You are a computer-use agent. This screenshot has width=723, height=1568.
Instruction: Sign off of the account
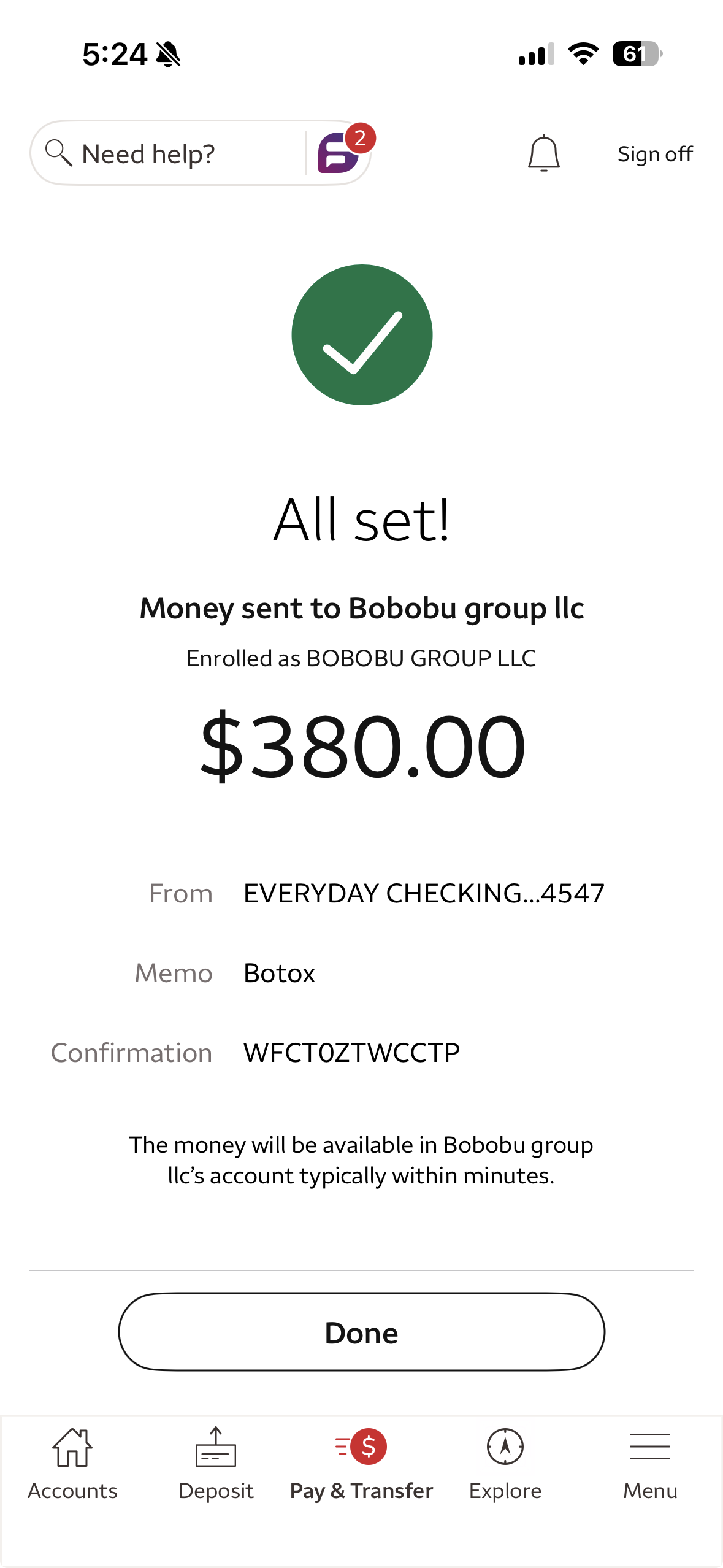click(x=654, y=154)
